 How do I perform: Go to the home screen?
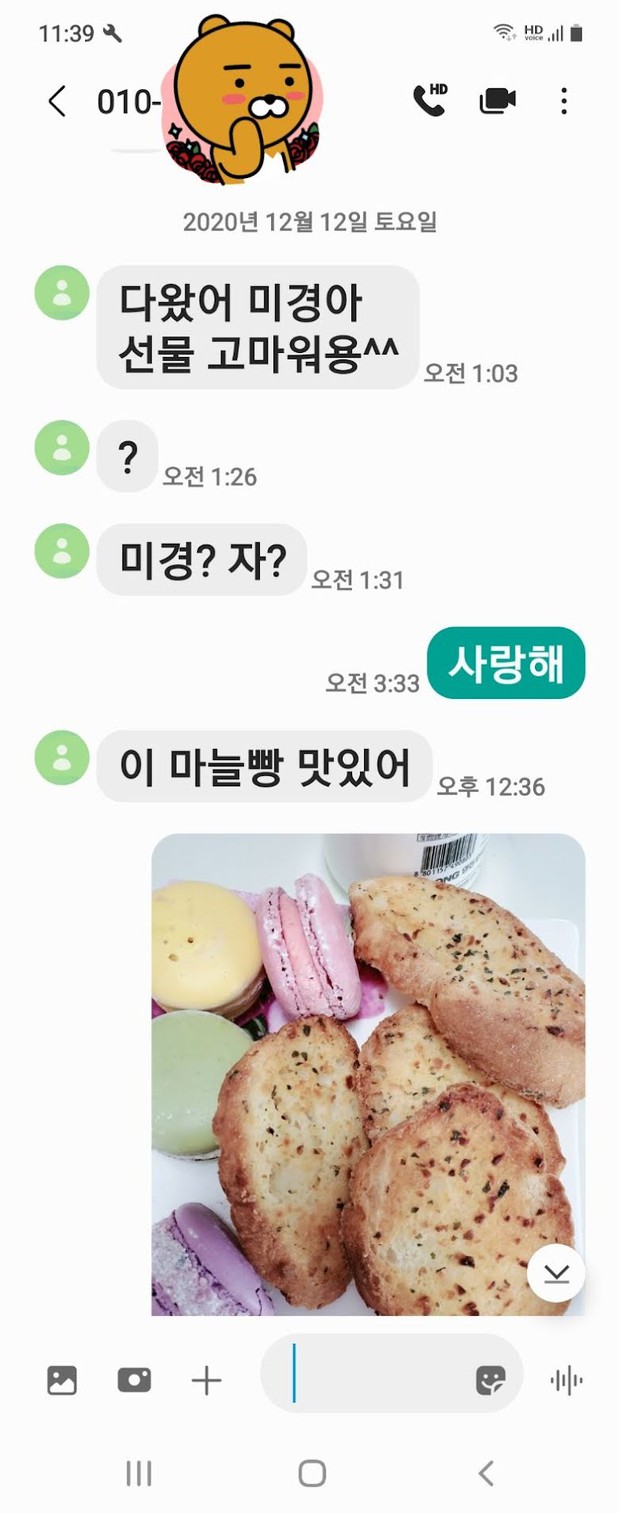[312, 1472]
